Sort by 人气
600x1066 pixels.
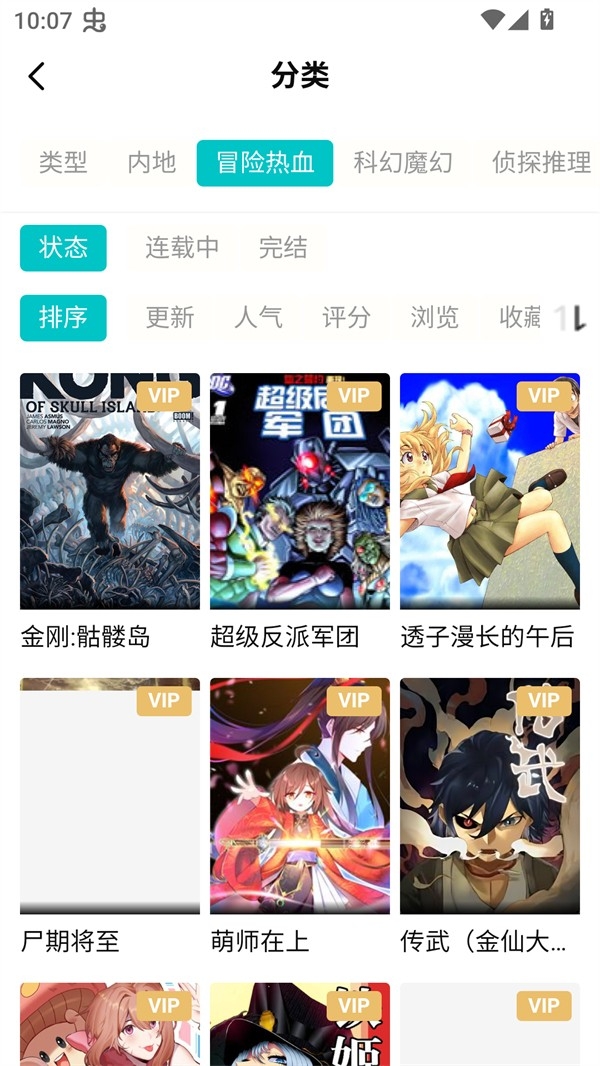pyautogui.click(x=258, y=318)
